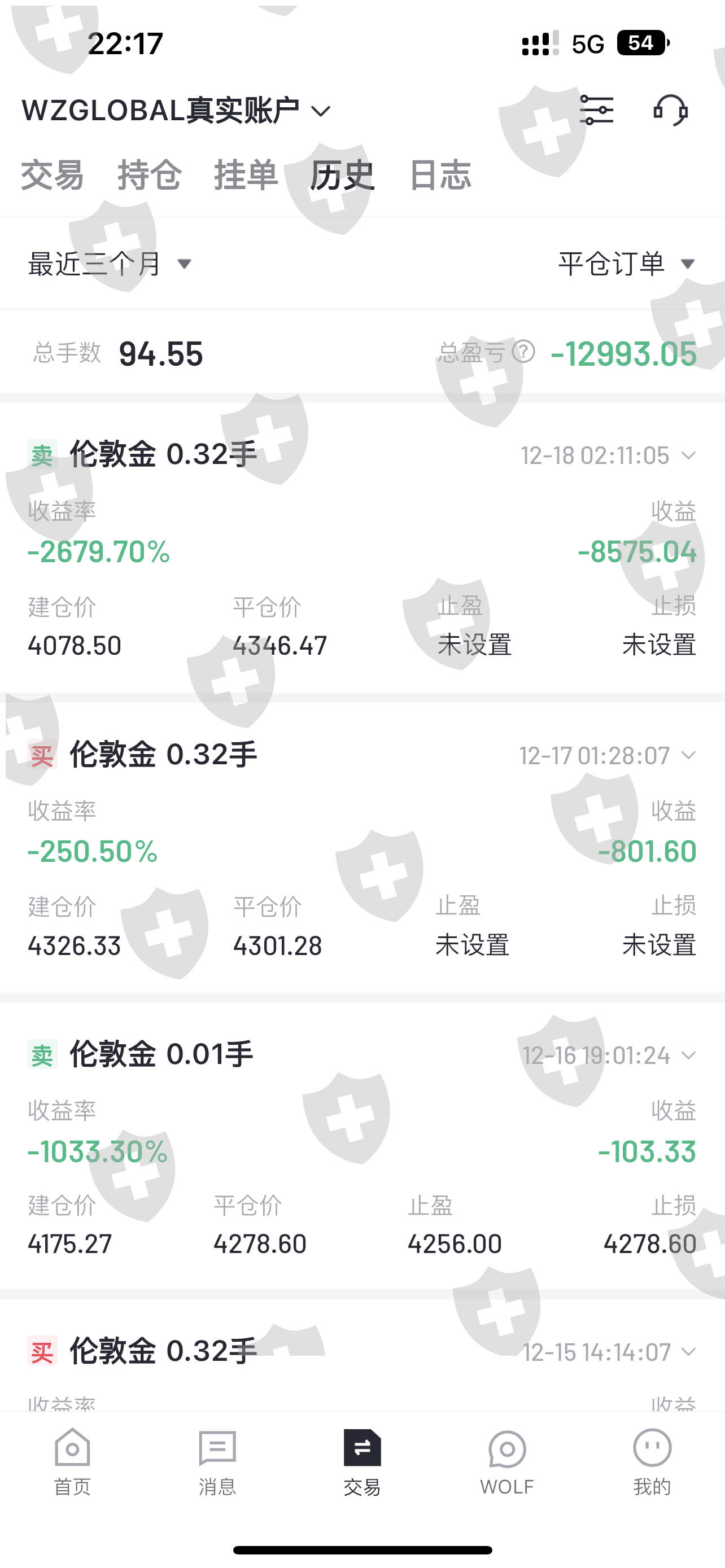
Task: Contact customer service via headset icon
Action: click(670, 110)
